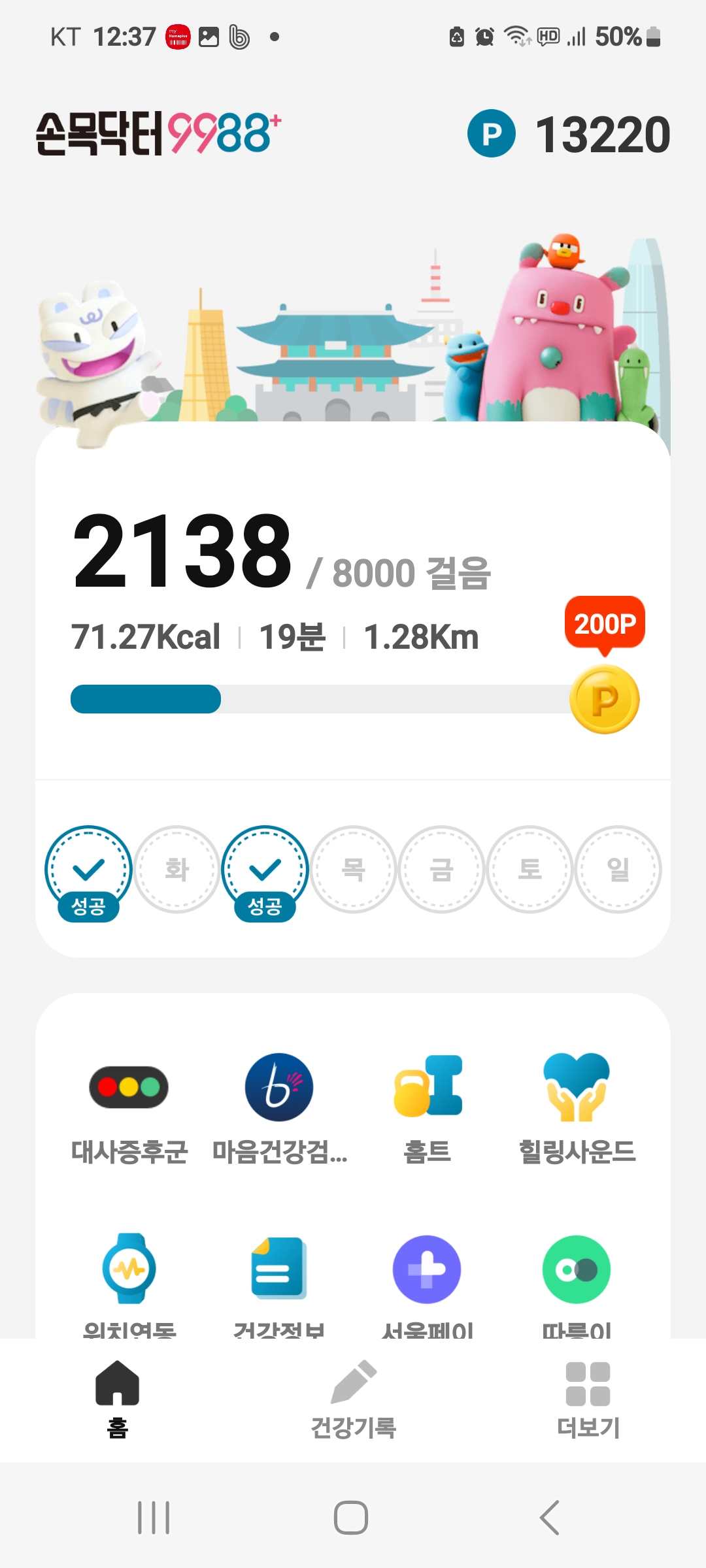Claim the 200P step reward coin
This screenshot has height=1568, width=706.
605,699
